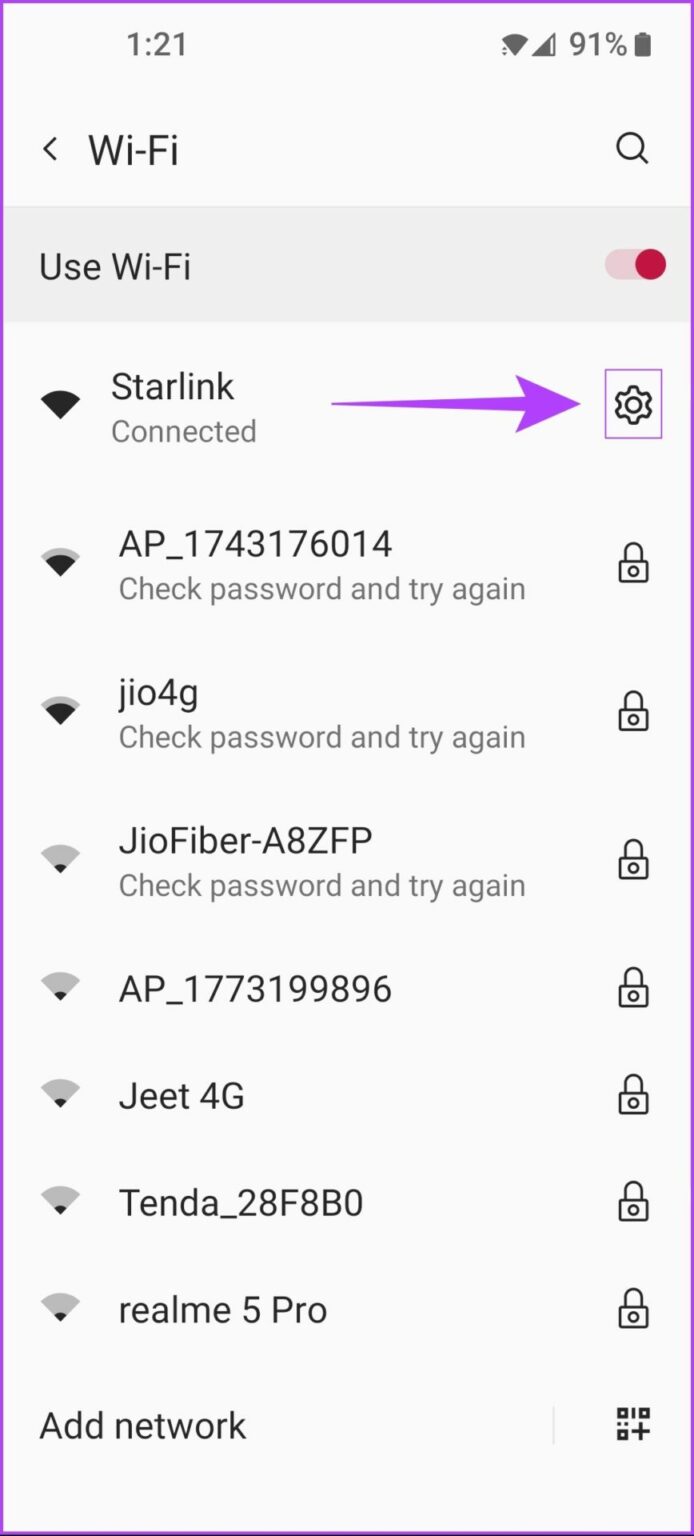694x1536 pixels.
Task: Go back from the Wi-Fi screen
Action: click(x=50, y=150)
